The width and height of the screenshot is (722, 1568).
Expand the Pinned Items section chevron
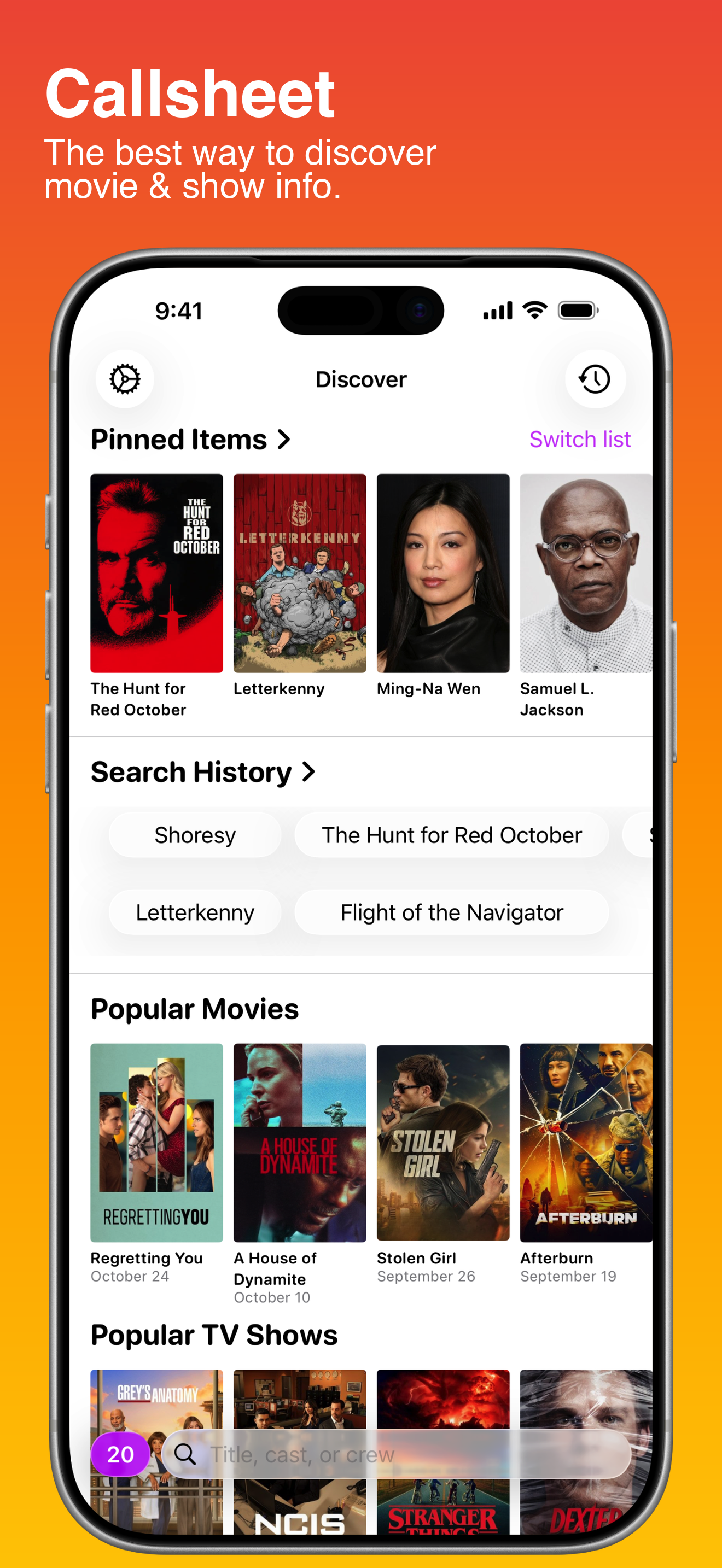click(284, 440)
